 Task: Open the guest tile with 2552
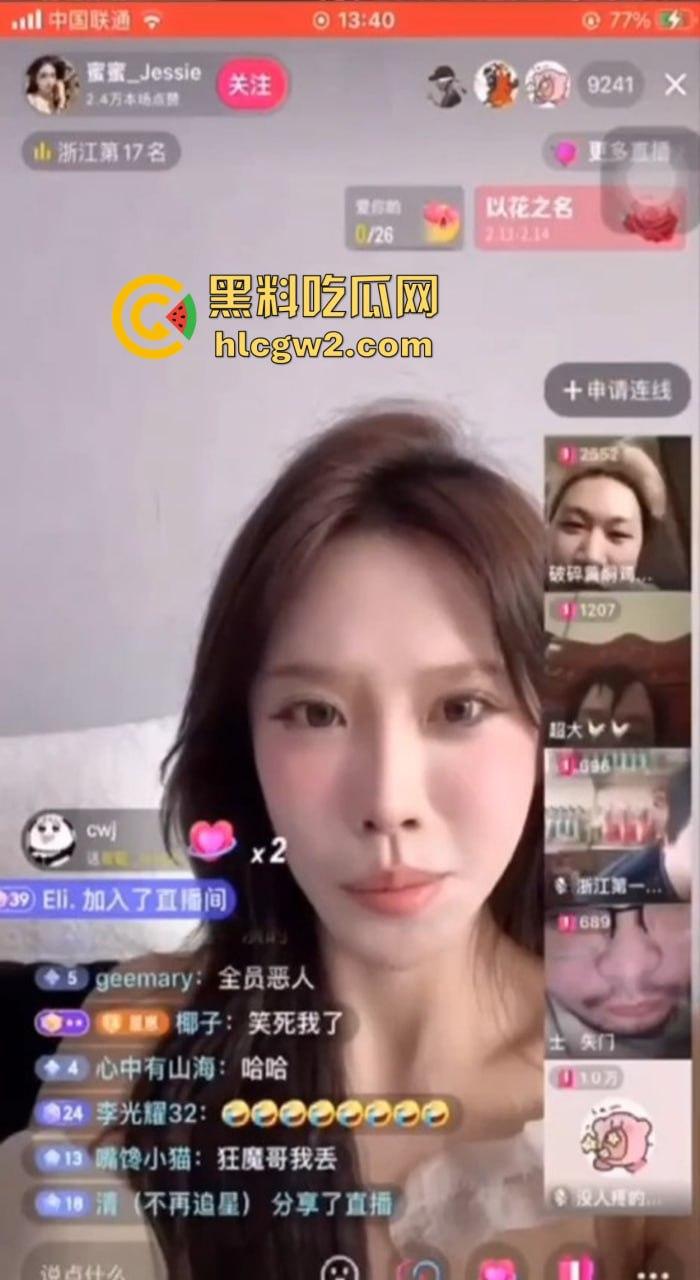(x=617, y=512)
